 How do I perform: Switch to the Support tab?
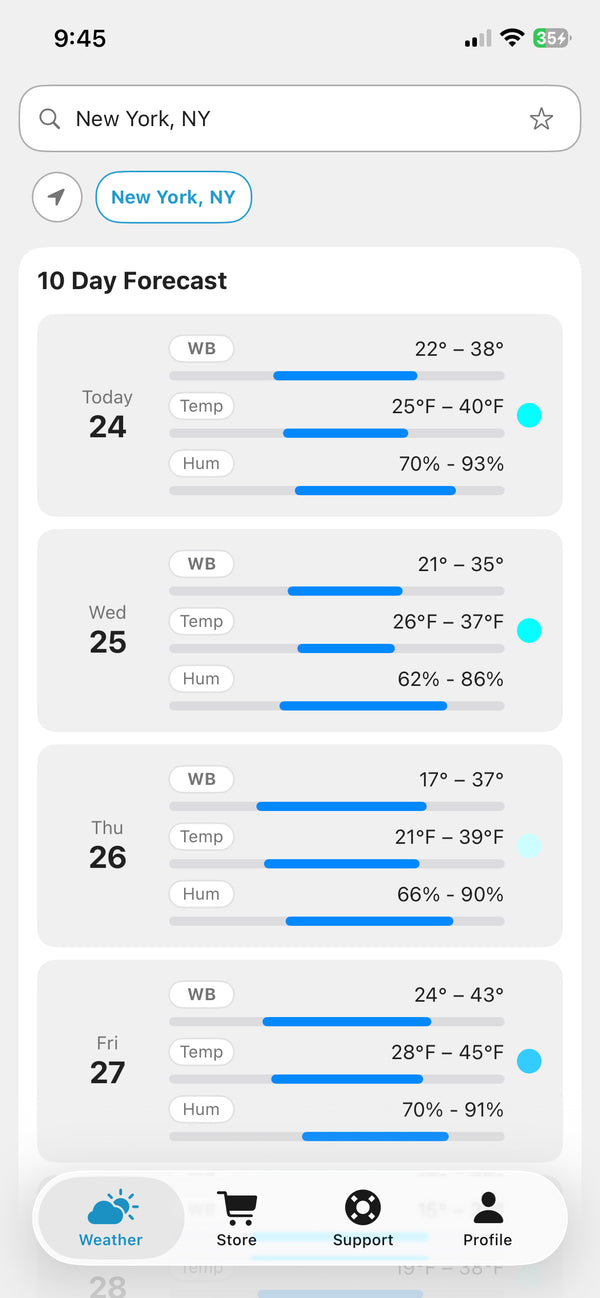click(363, 1219)
